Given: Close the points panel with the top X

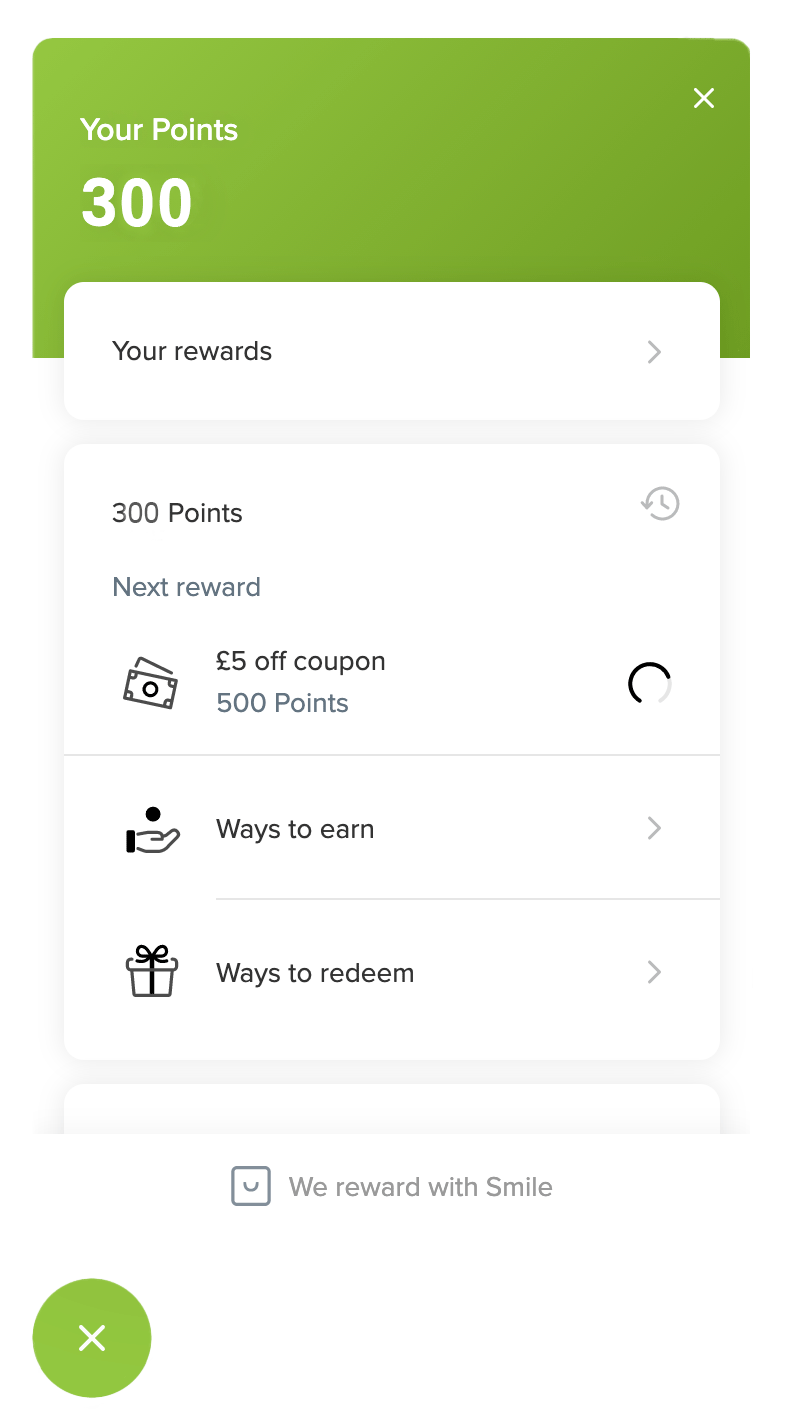Looking at the screenshot, I should [704, 98].
